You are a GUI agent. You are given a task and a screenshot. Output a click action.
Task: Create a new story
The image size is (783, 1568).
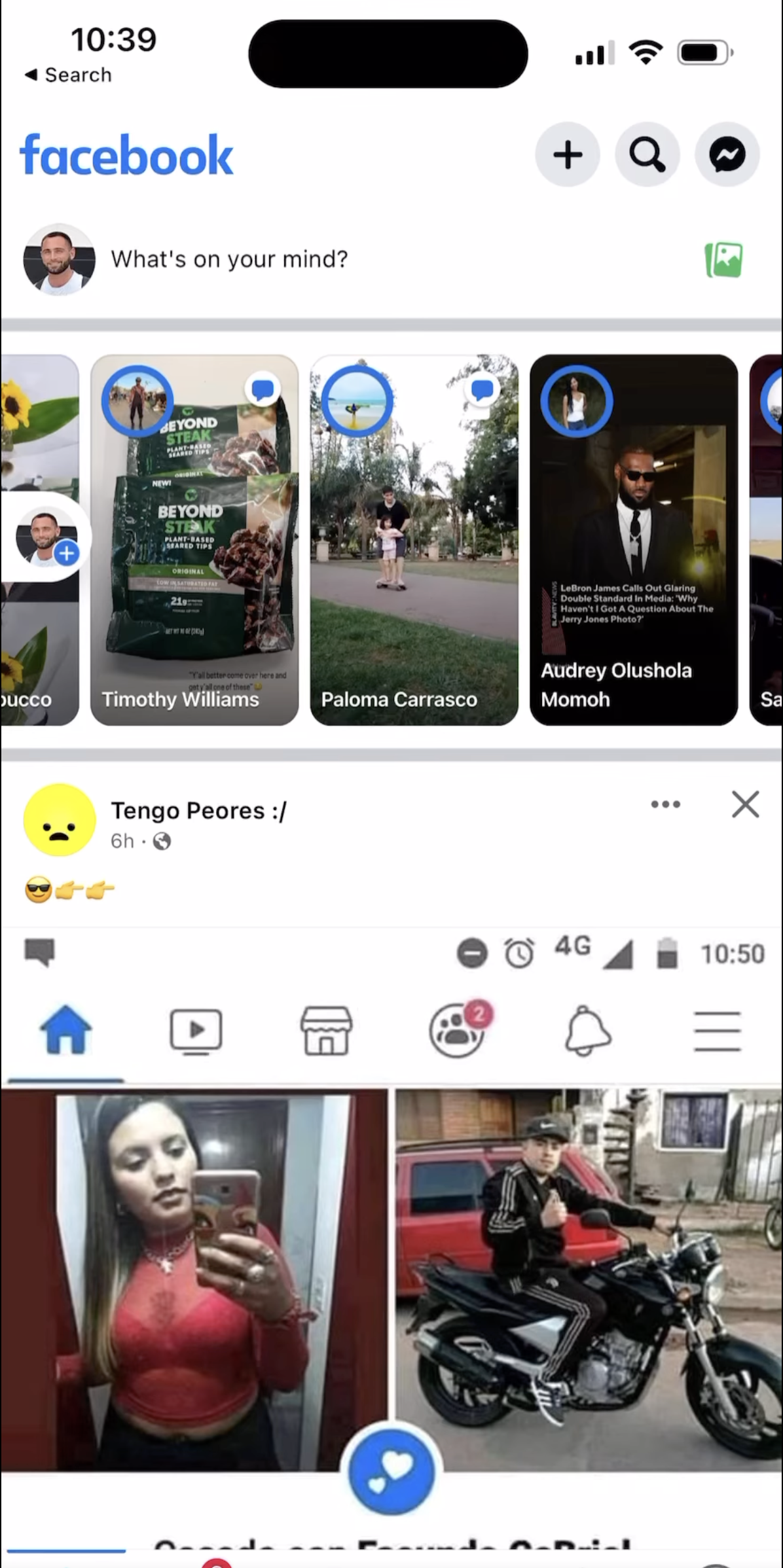[47, 538]
